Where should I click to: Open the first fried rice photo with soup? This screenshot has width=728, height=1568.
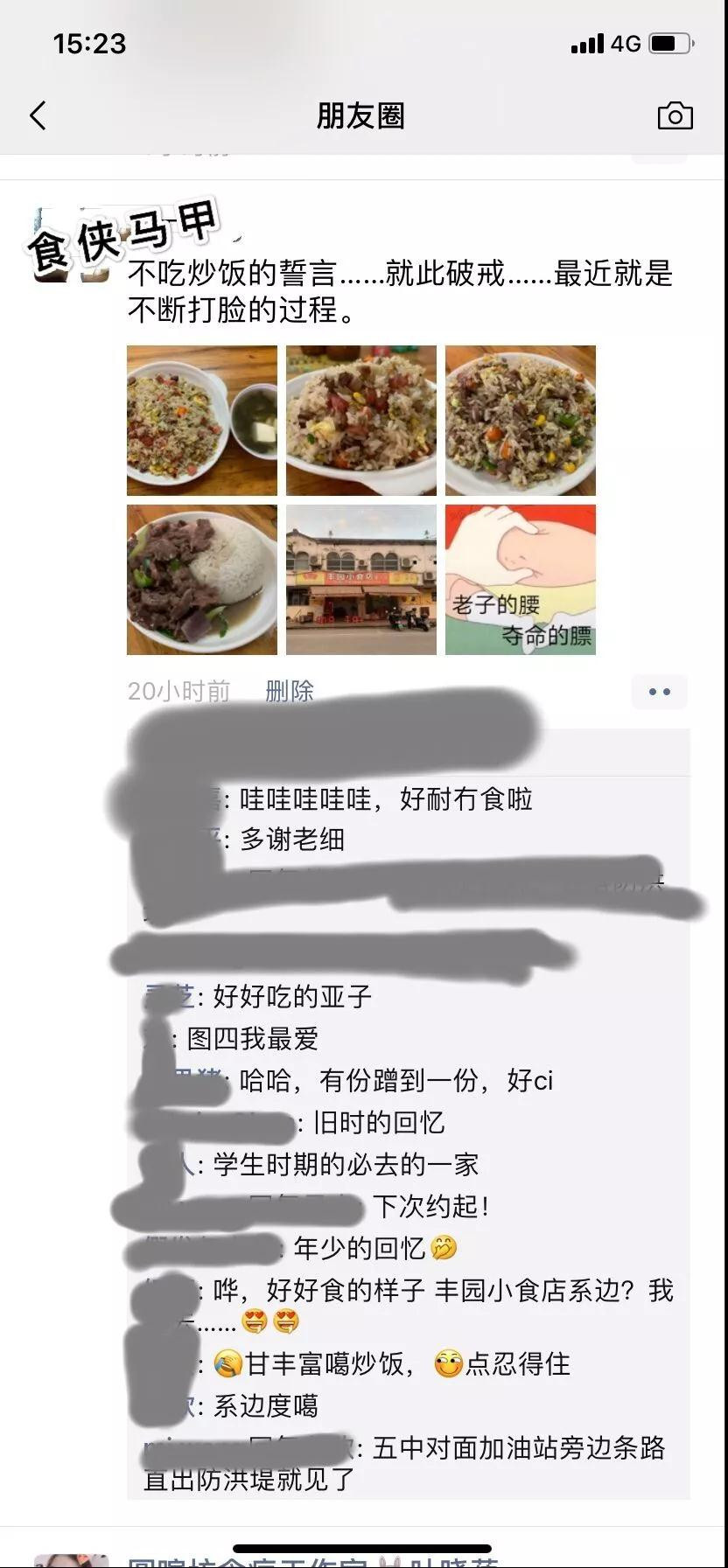[x=202, y=421]
